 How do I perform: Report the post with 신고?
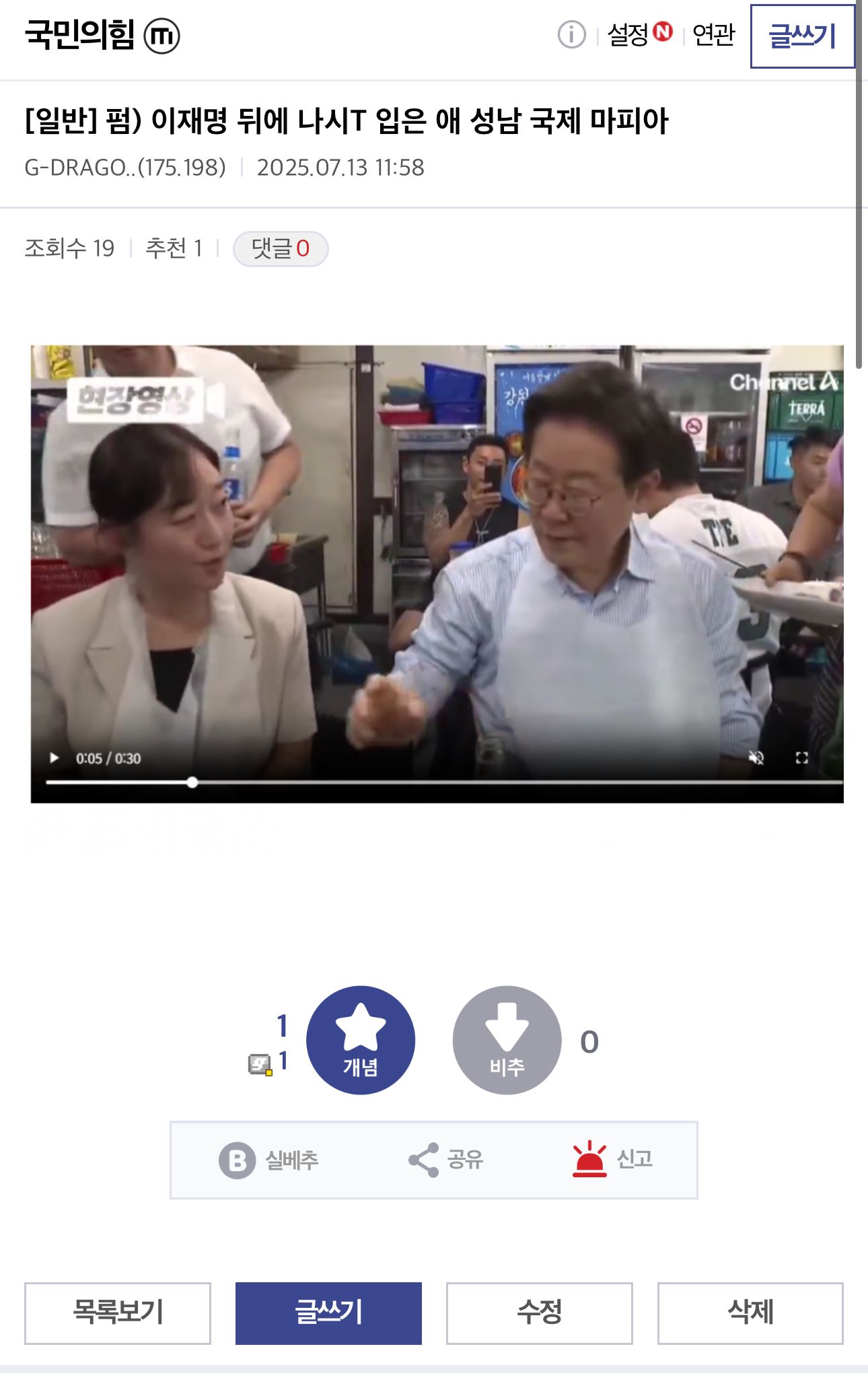[x=612, y=1160]
